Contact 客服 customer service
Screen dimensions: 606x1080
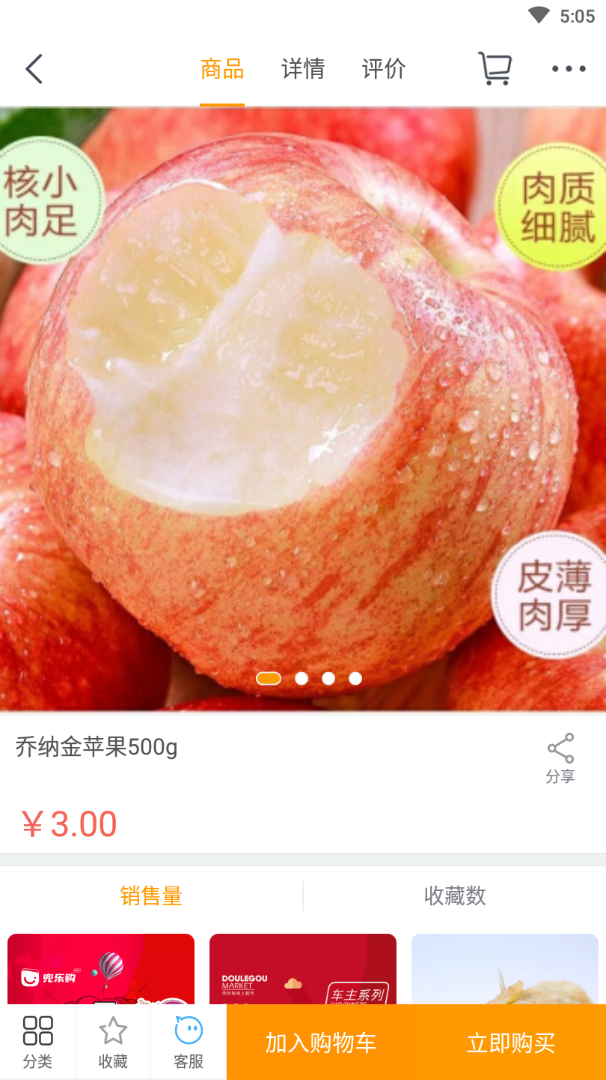pos(188,1042)
